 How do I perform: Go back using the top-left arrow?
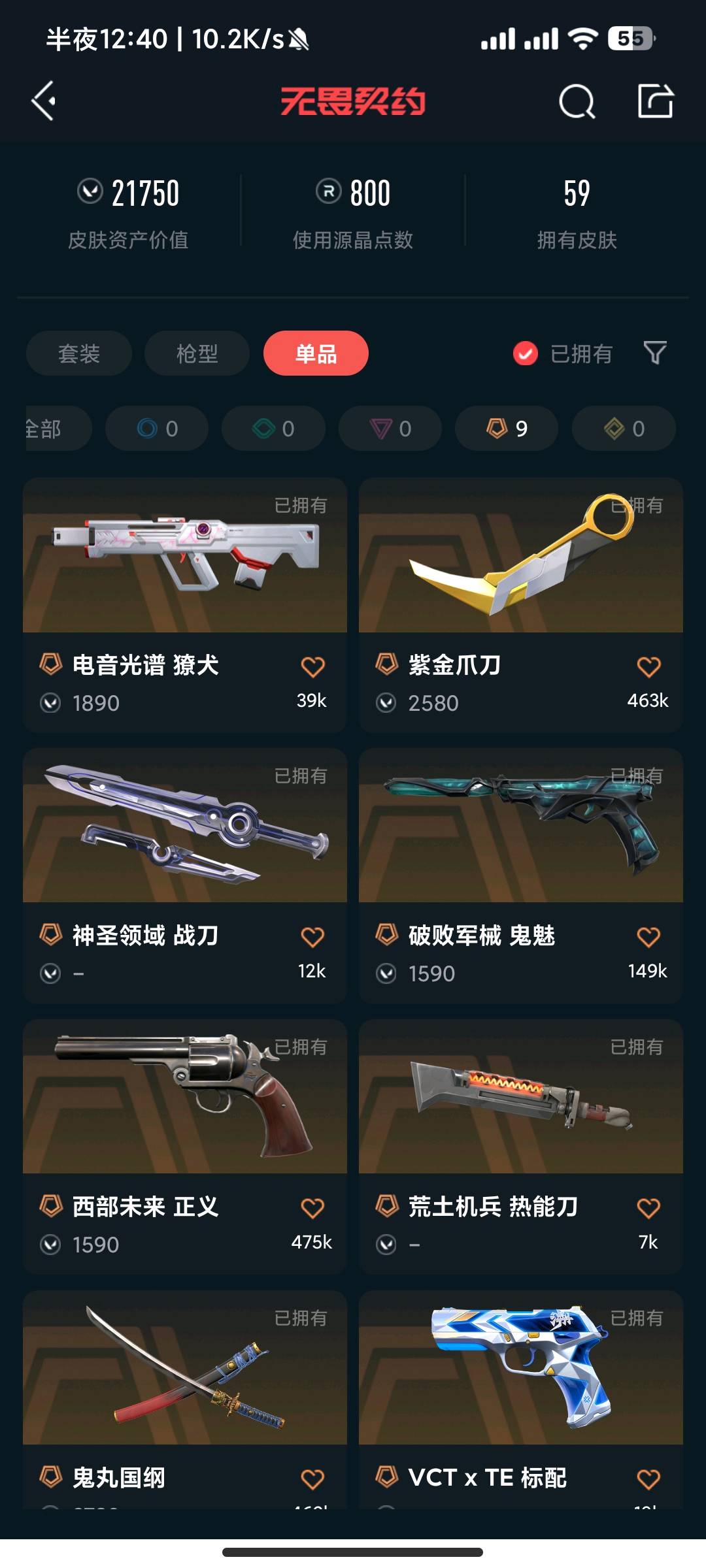[44, 101]
